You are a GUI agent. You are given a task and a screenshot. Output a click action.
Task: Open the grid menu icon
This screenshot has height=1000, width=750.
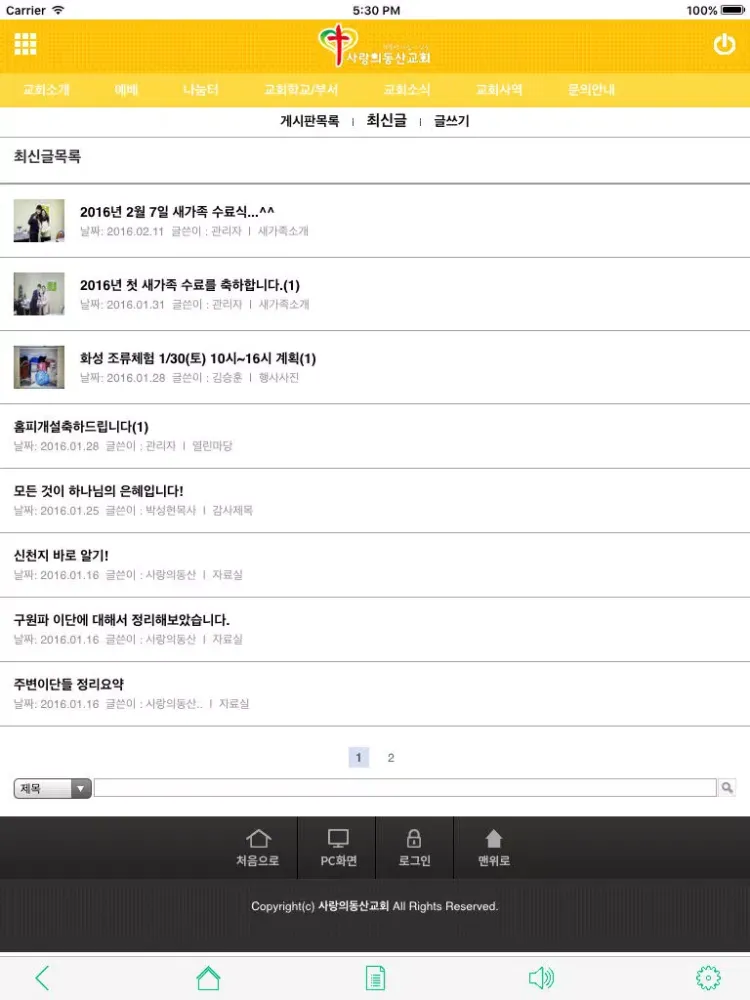pos(26,44)
